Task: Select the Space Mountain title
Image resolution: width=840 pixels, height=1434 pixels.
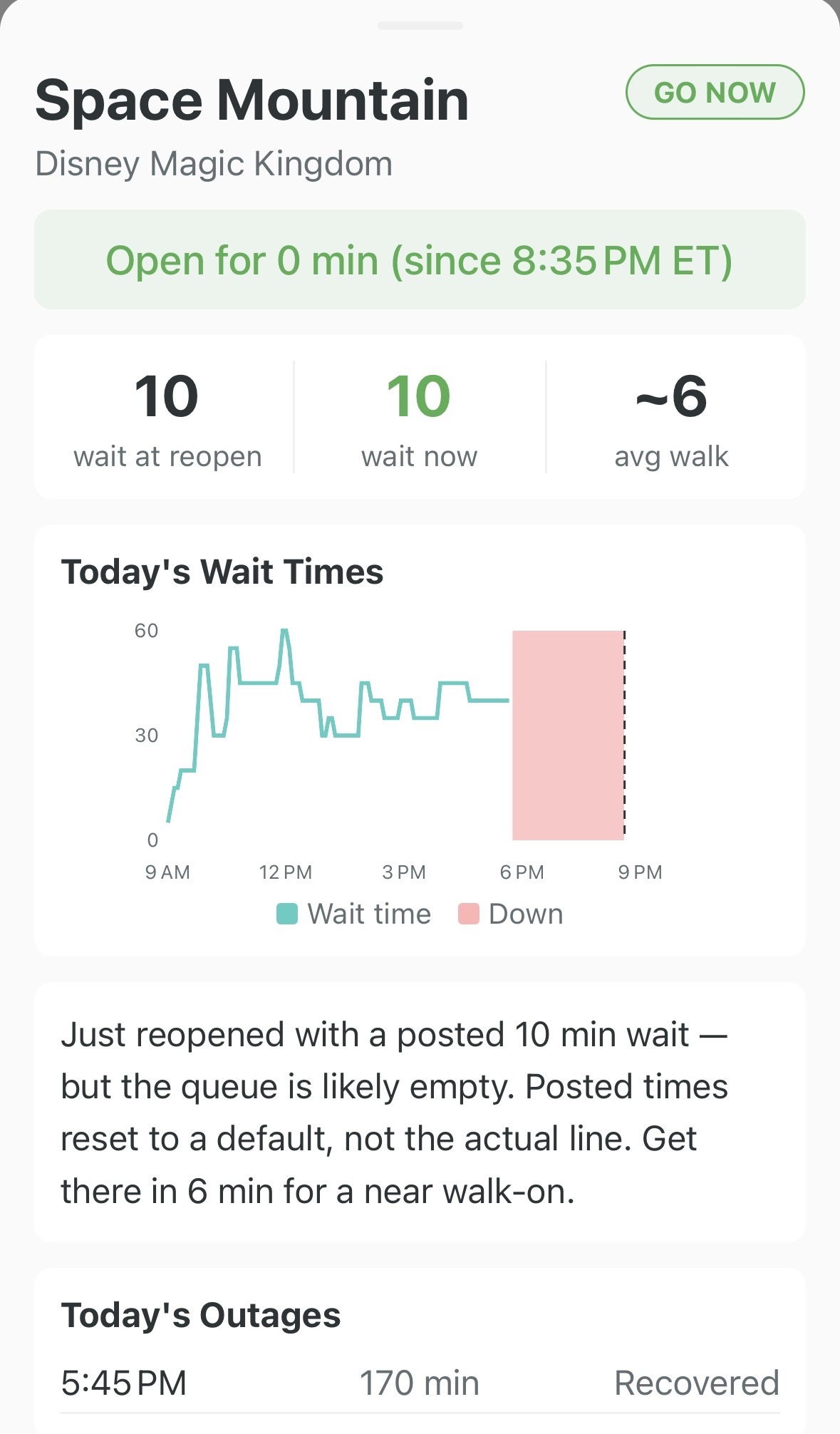Action: (x=251, y=99)
